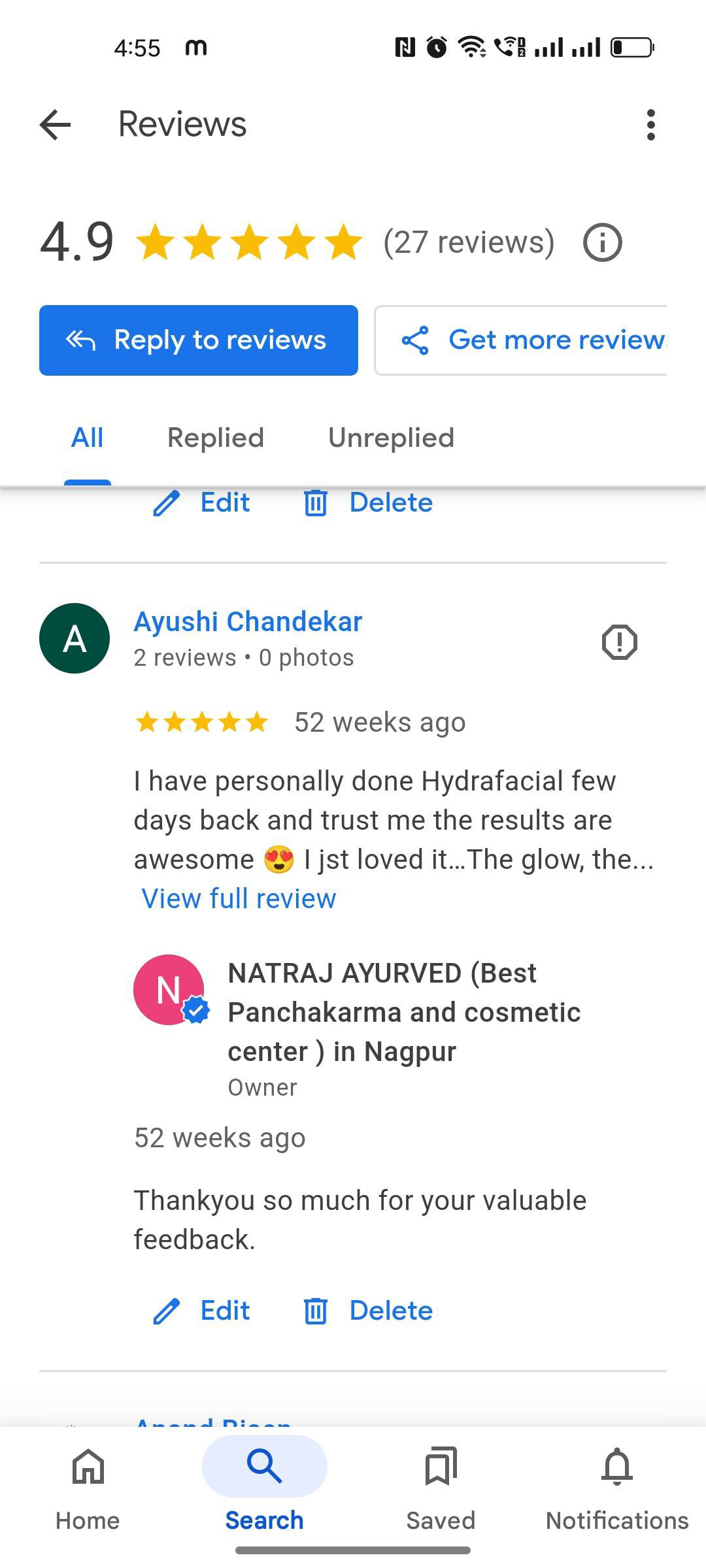Select the All reviews tab
The image size is (706, 1568).
[87, 438]
